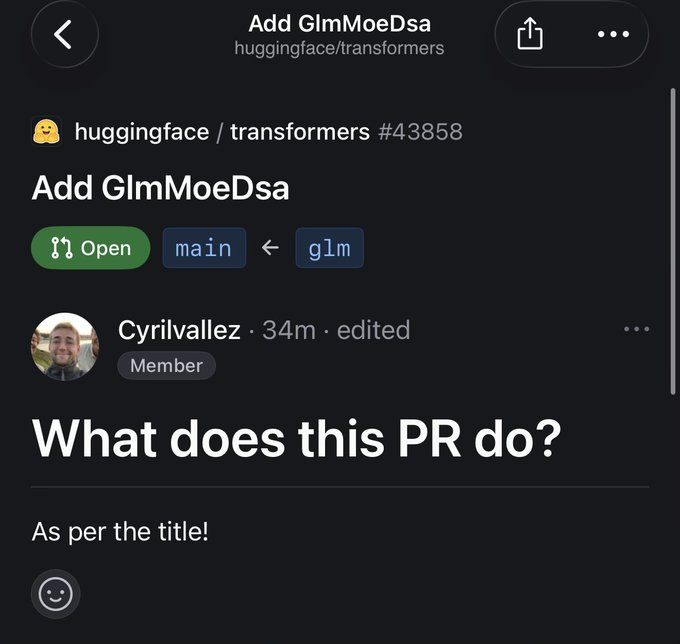The image size is (680, 644).
Task: Go back using the top-left arrow
Action: [x=64, y=35]
